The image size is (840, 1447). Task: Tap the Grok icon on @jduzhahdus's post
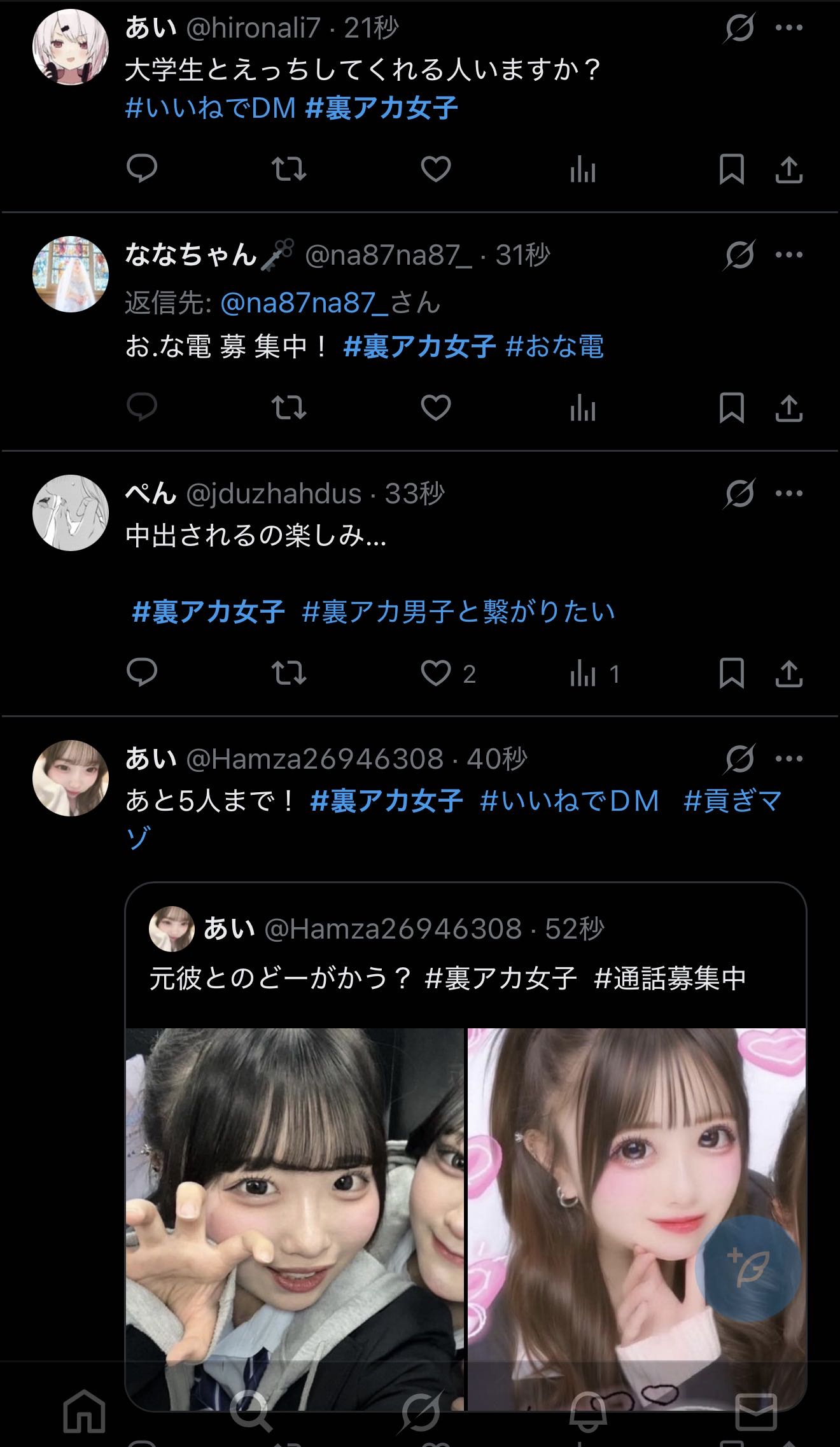tap(739, 494)
